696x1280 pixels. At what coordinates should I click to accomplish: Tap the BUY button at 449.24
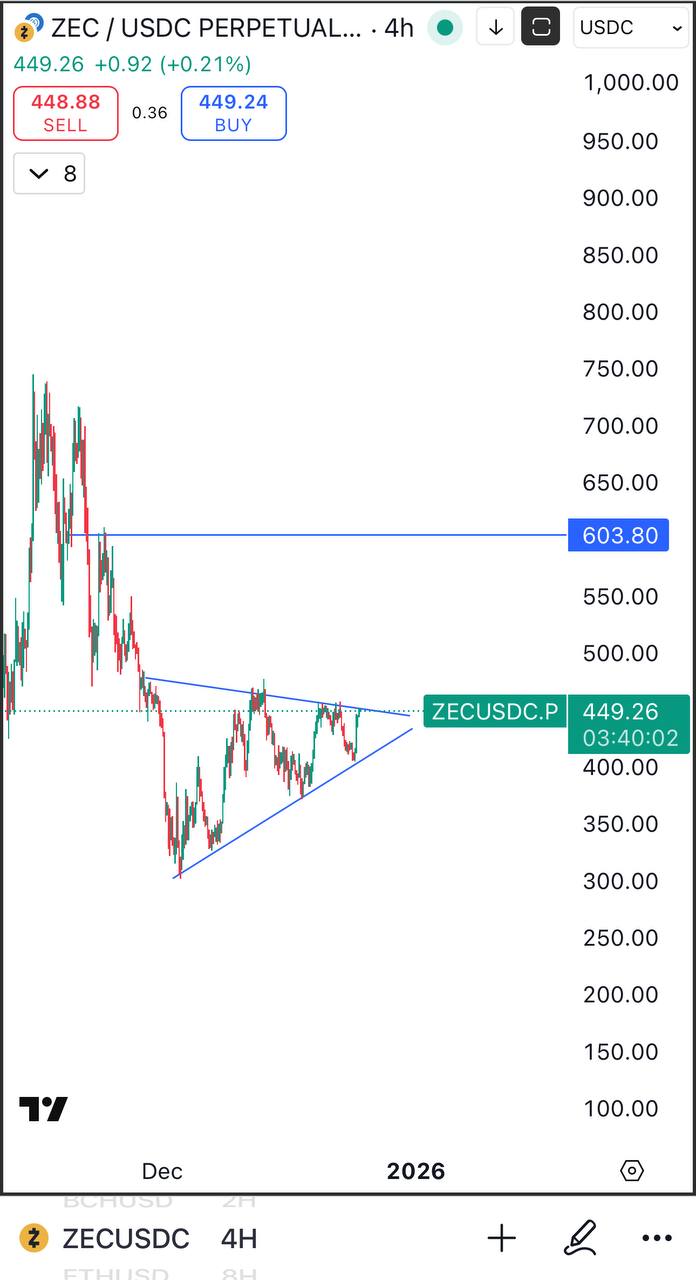233,113
